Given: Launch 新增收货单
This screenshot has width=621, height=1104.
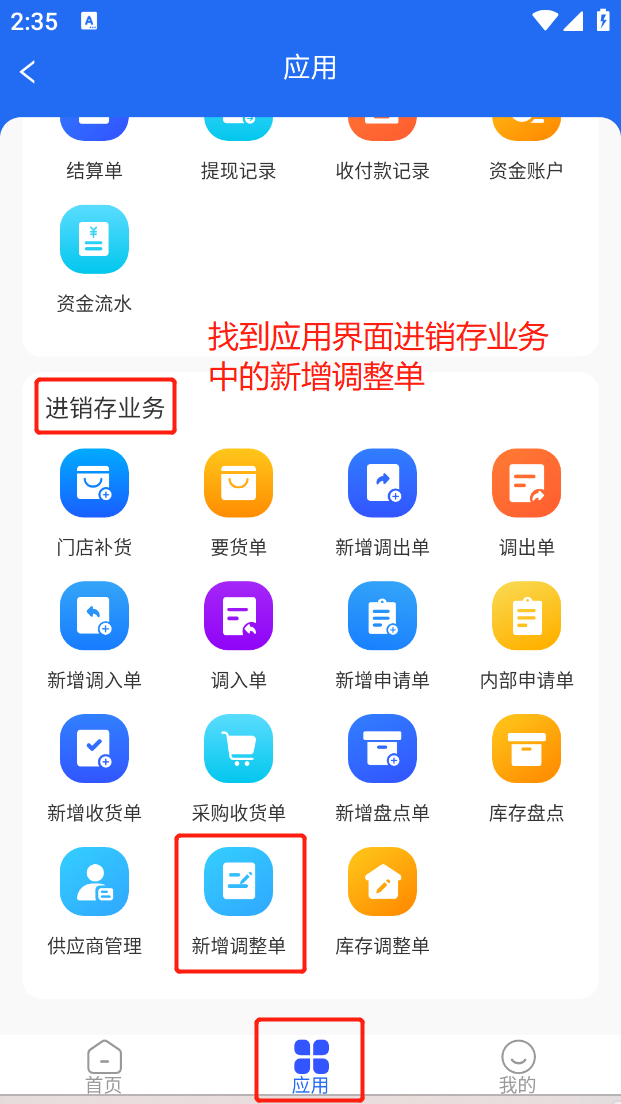Looking at the screenshot, I should tap(94, 749).
